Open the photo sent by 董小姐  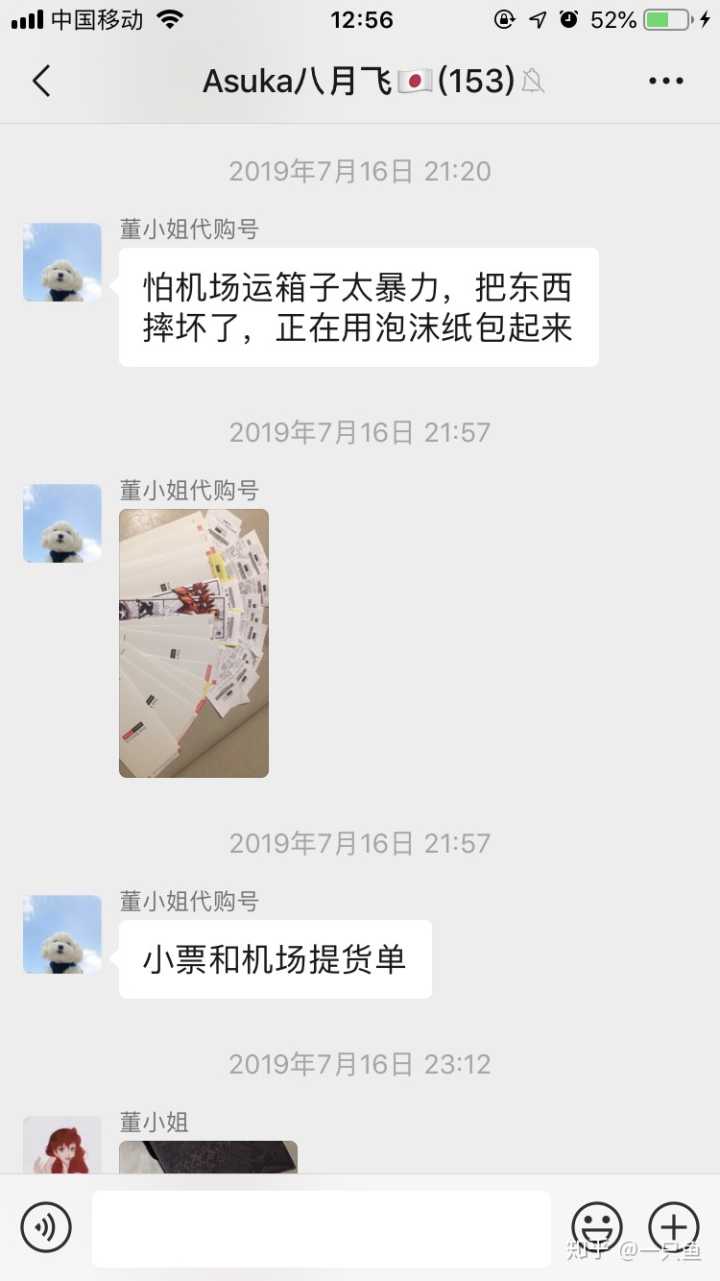tap(208, 1157)
